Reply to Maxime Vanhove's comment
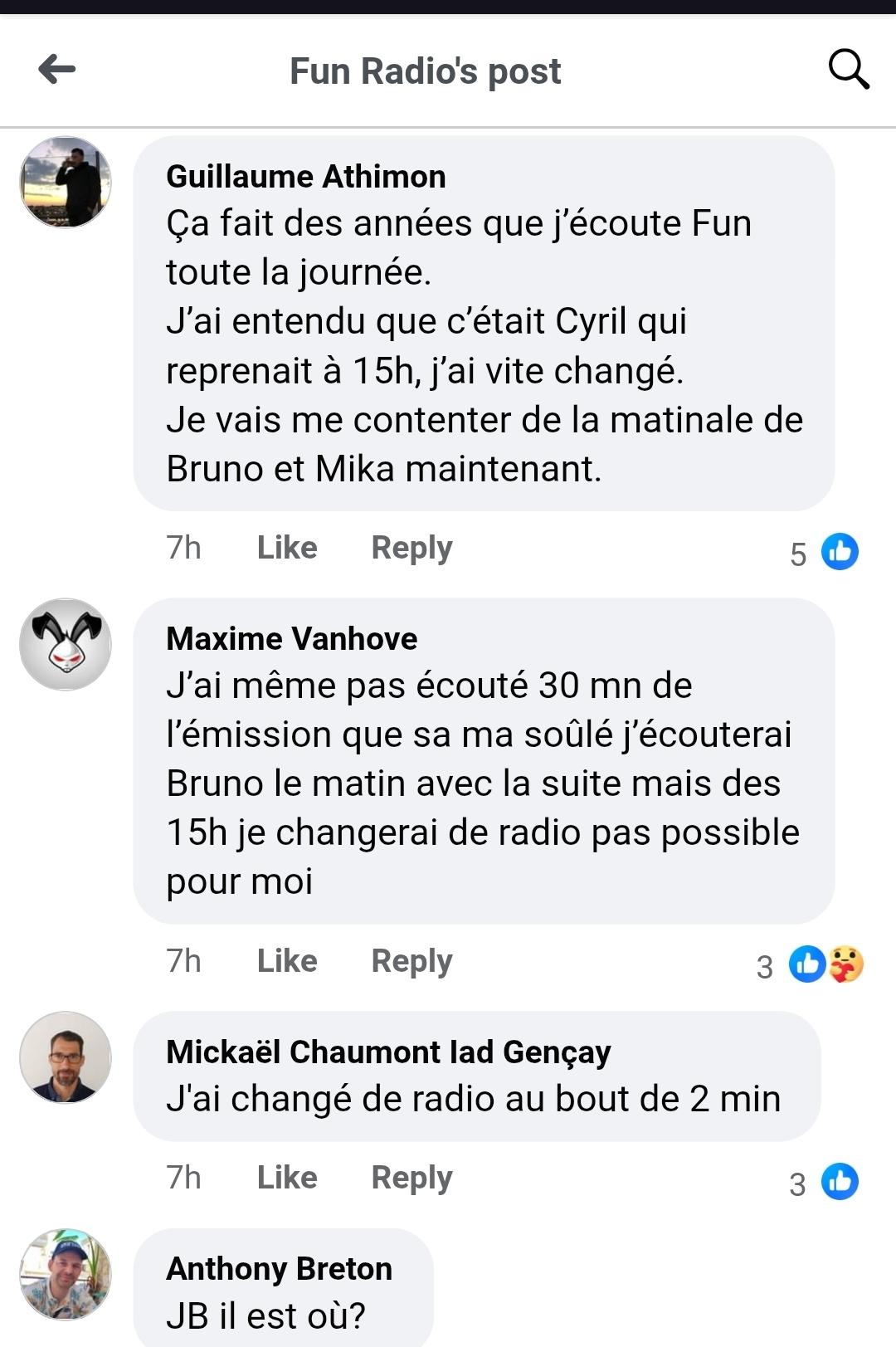 (411, 961)
